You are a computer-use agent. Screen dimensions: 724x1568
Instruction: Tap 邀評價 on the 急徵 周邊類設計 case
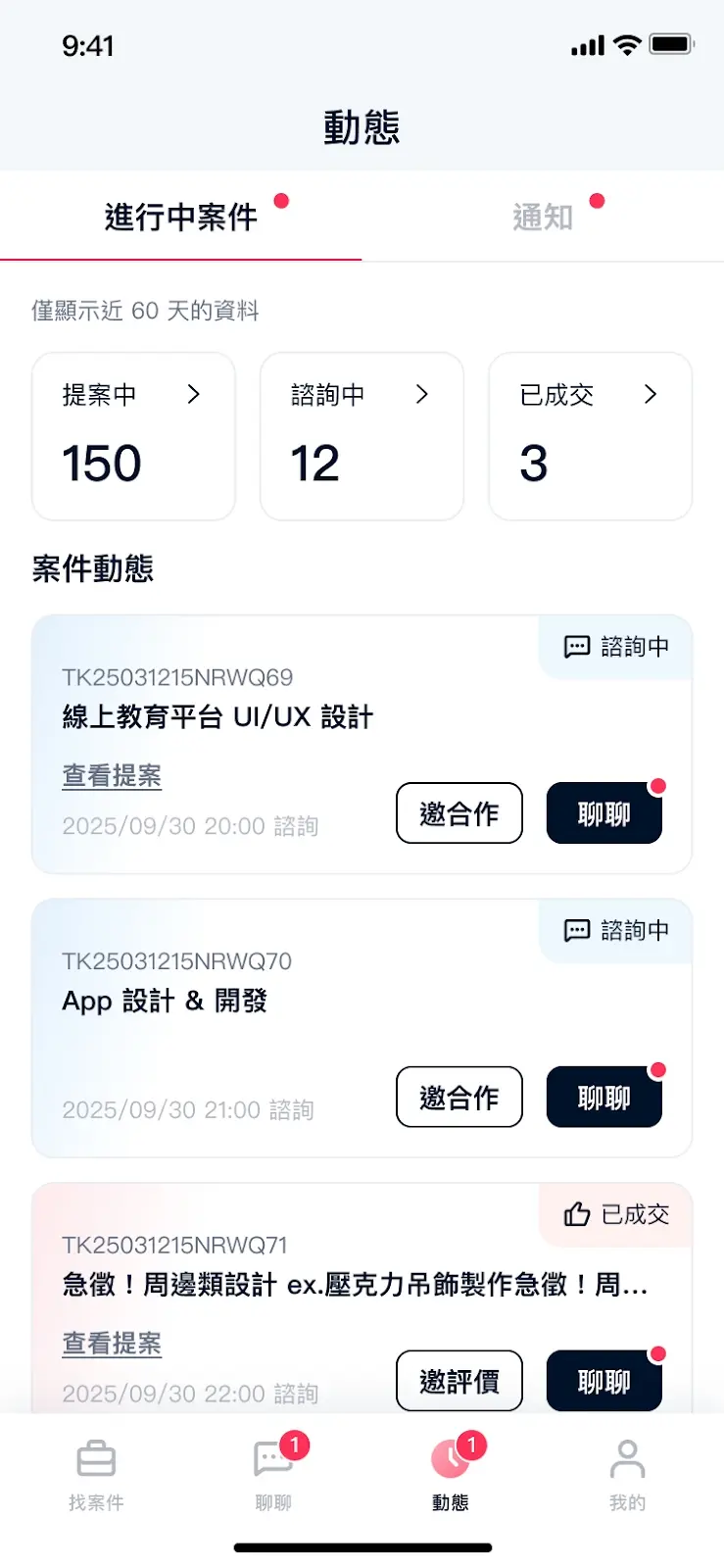[x=459, y=1382]
